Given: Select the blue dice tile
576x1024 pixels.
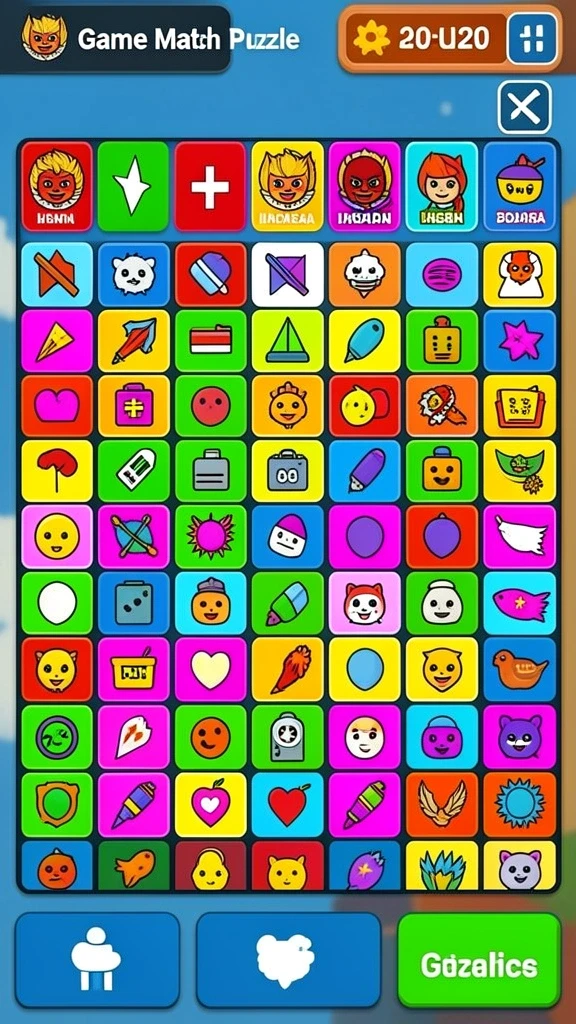Looking at the screenshot, I should coord(133,603).
